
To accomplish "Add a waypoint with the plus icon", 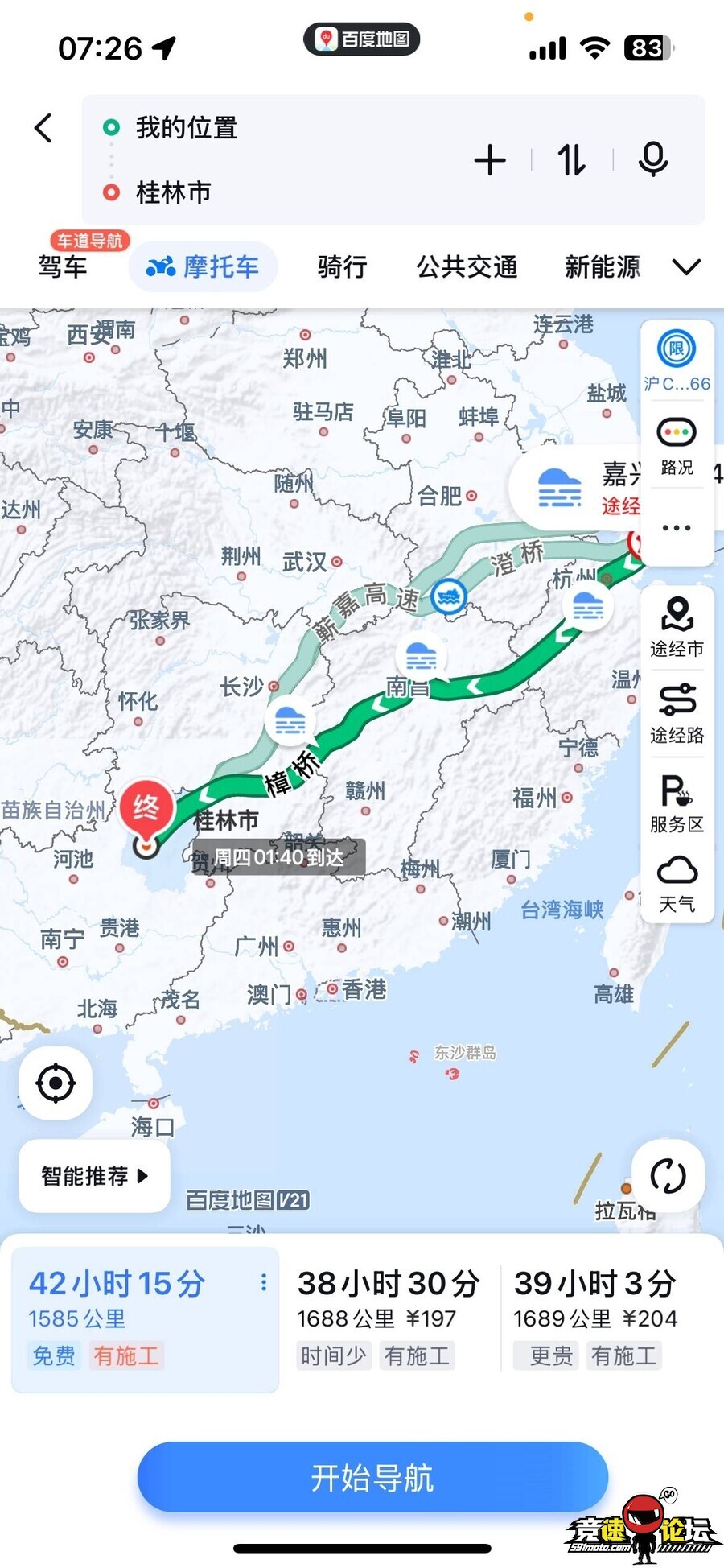I will coord(490,160).
